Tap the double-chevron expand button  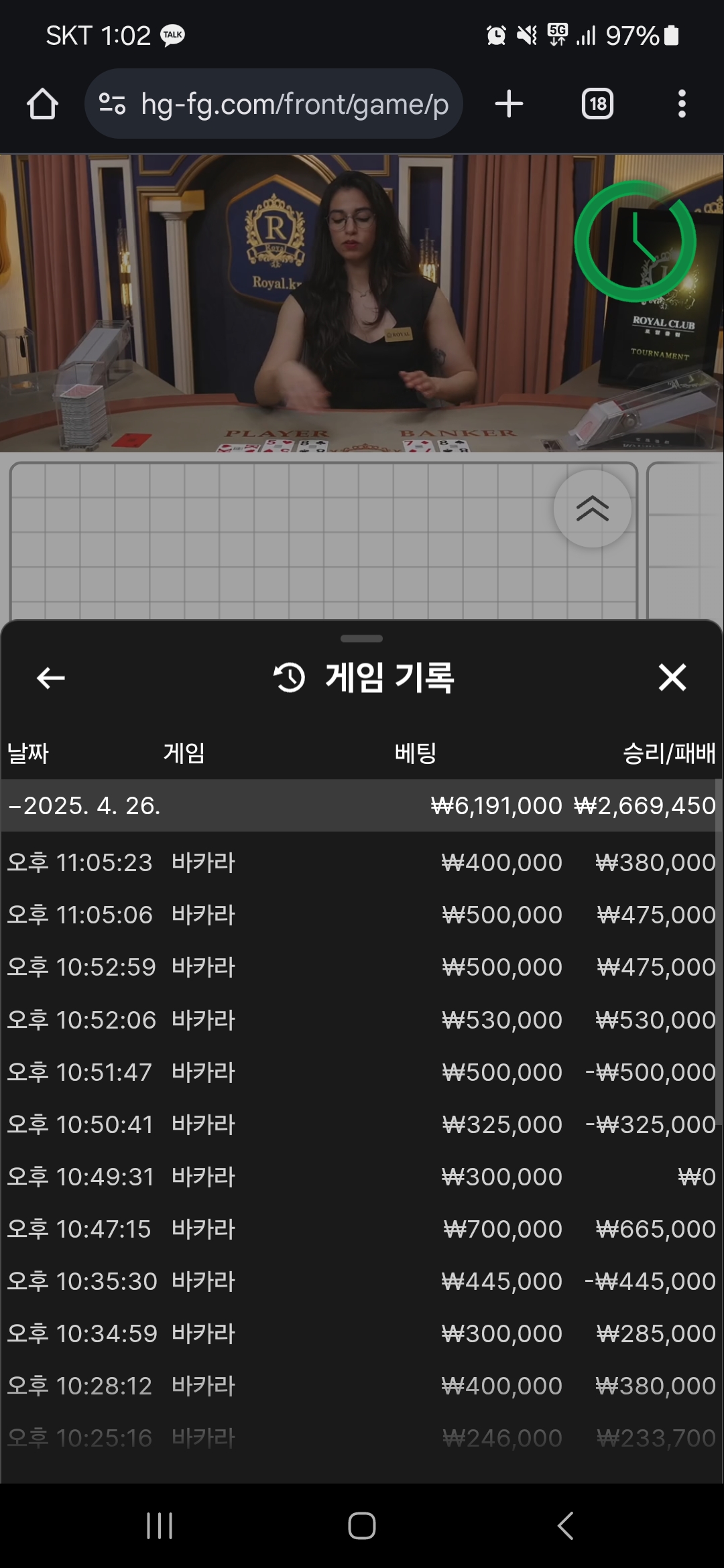(593, 509)
